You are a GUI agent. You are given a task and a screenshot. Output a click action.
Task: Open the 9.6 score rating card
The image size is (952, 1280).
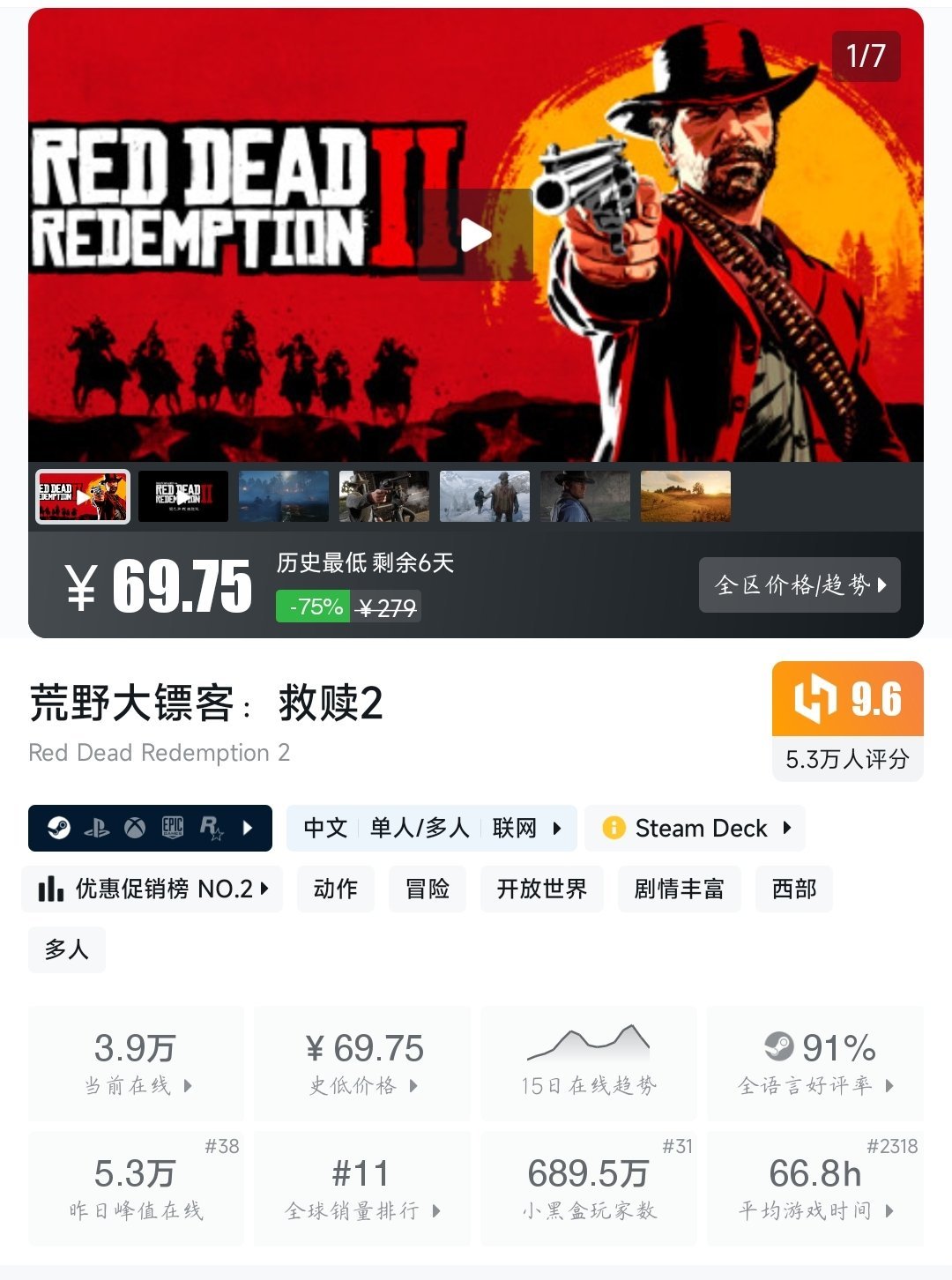[x=847, y=721]
